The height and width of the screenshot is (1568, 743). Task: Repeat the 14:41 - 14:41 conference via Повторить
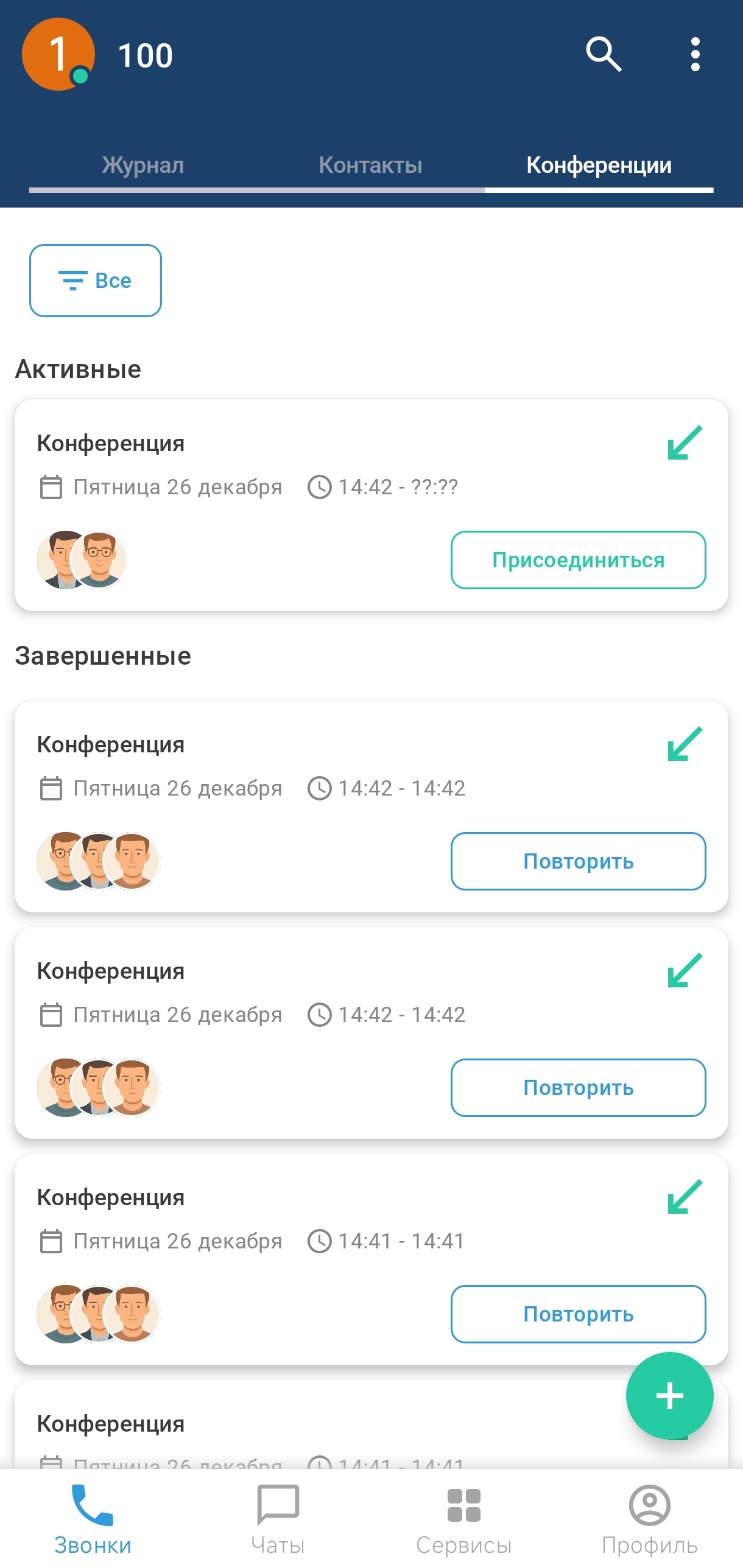[578, 1314]
